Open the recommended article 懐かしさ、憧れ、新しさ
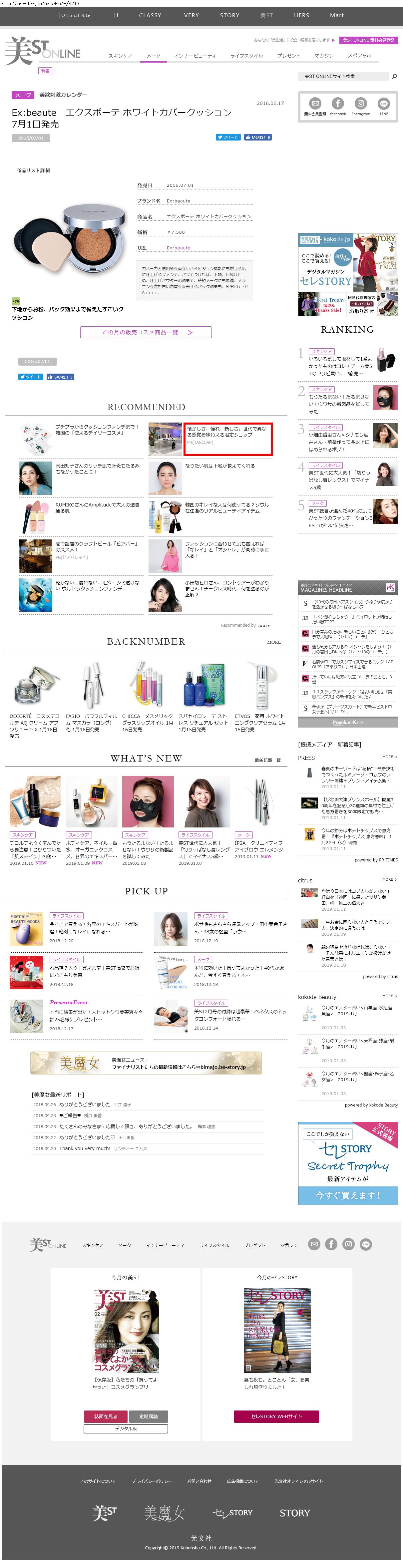 click(228, 432)
